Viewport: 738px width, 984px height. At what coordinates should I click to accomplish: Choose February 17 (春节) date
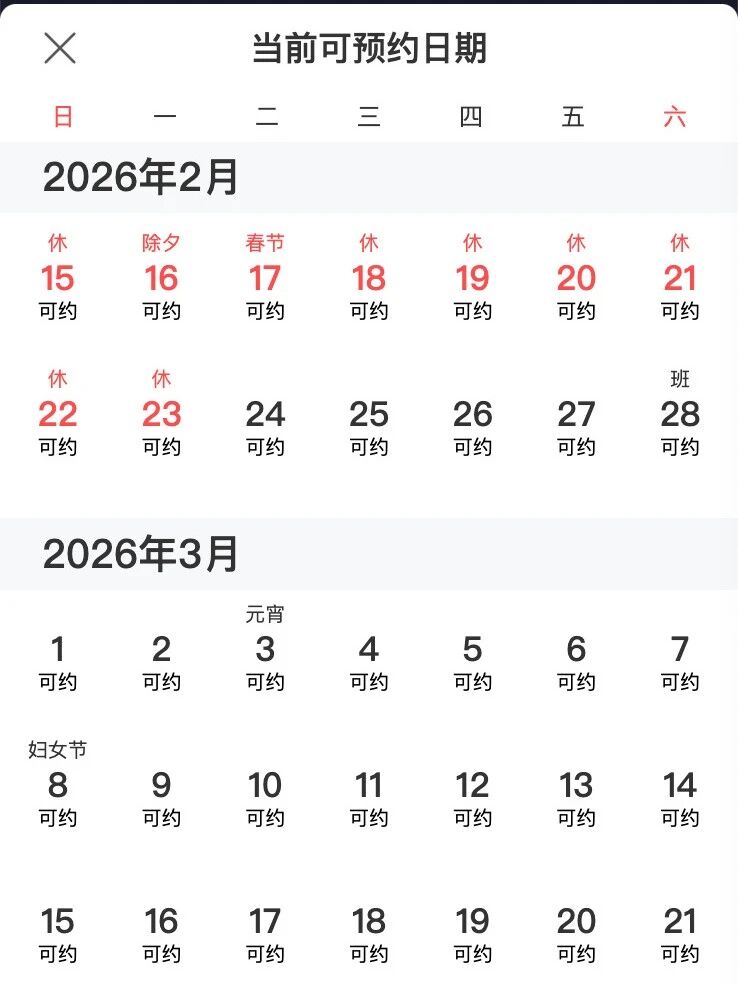[x=265, y=279]
